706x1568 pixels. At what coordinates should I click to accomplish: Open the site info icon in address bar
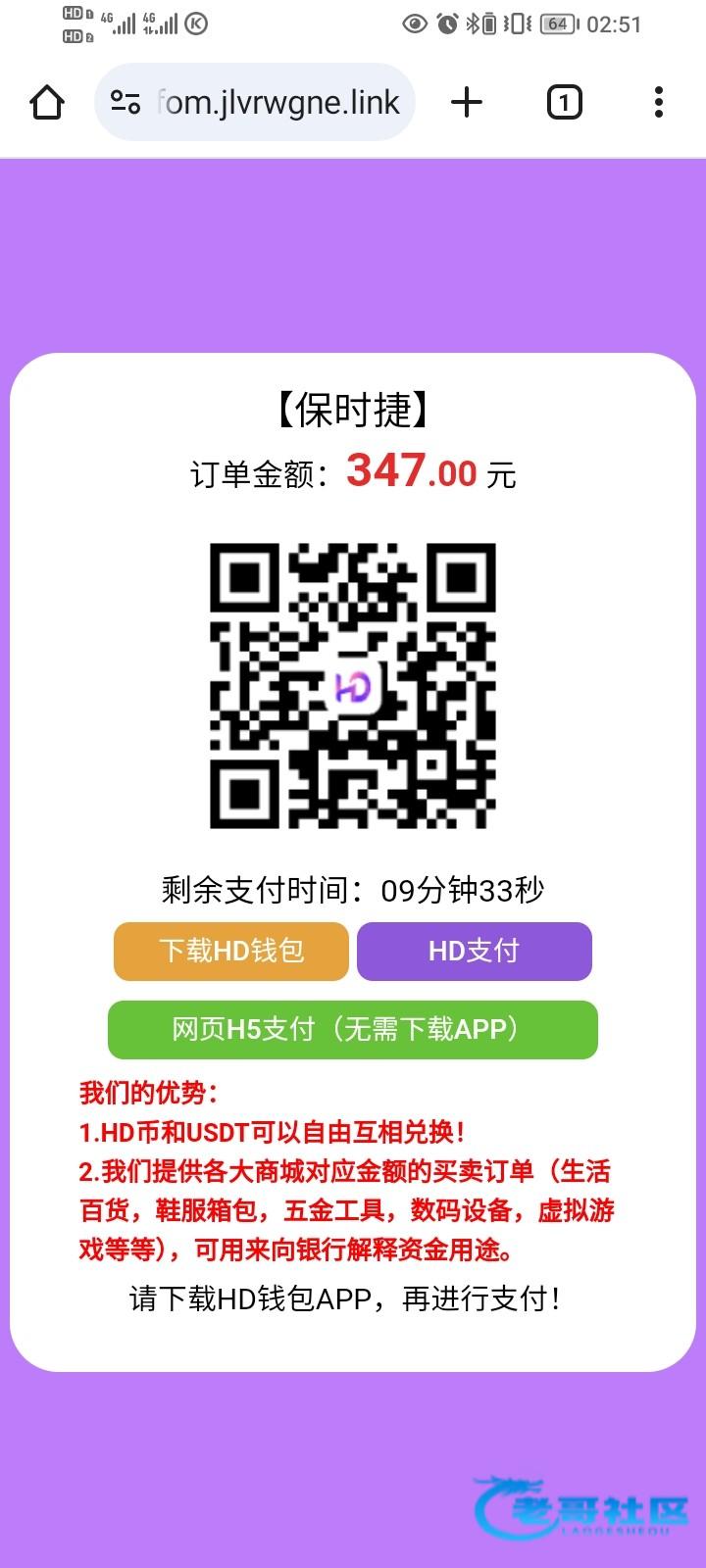(126, 102)
